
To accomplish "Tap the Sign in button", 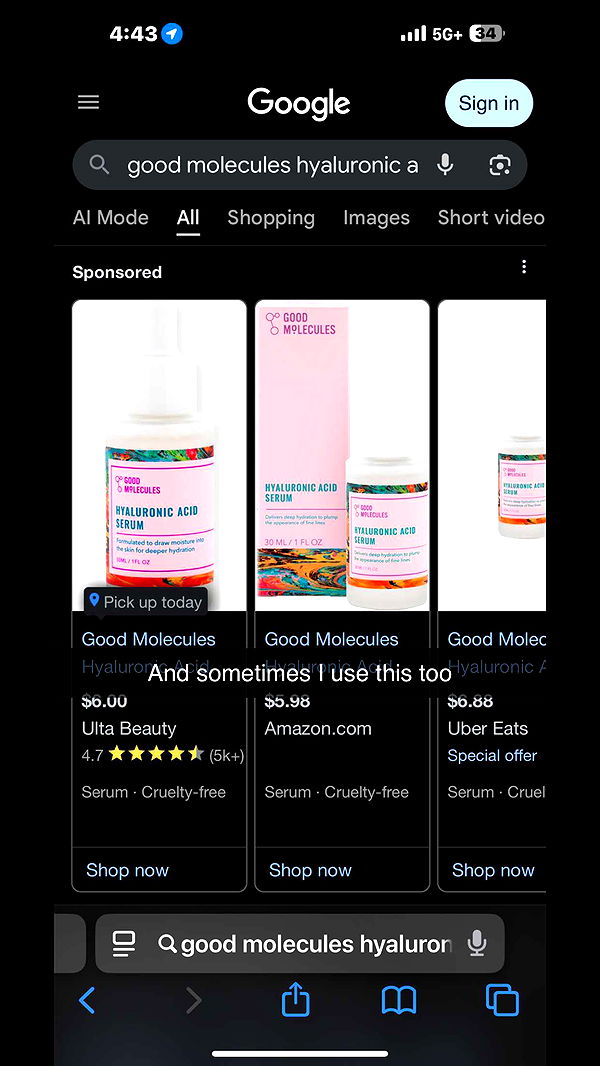I will pyautogui.click(x=488, y=103).
